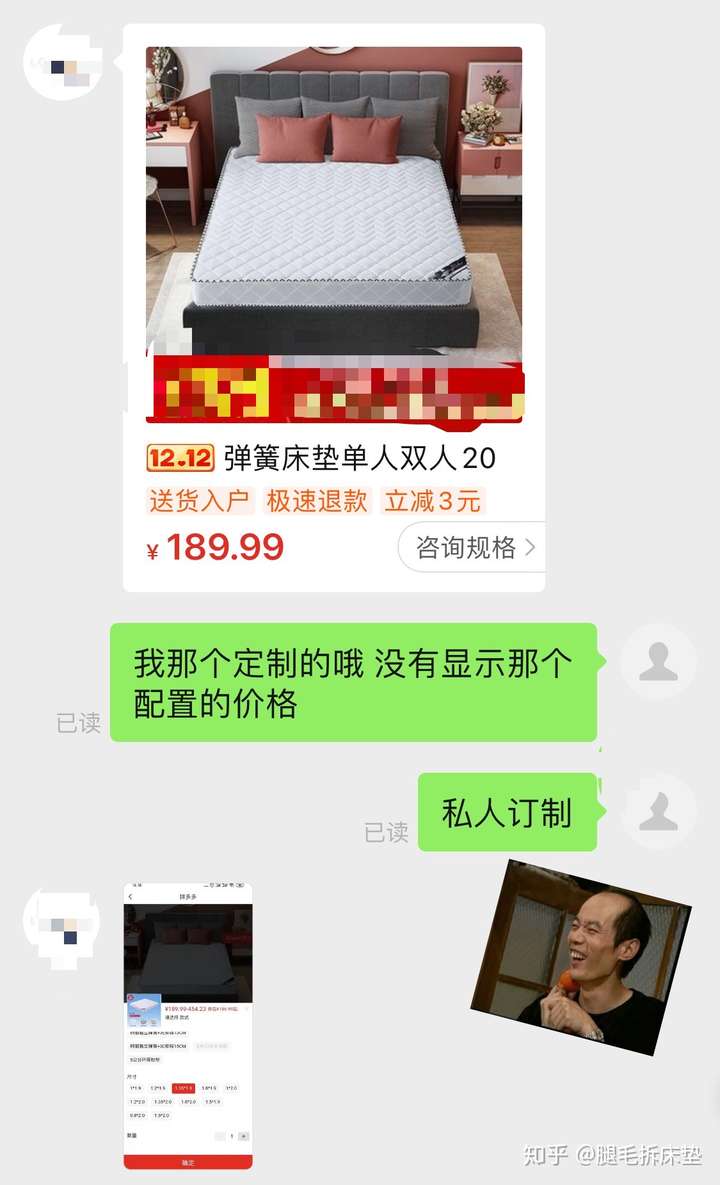Open the sender avatar beside 私人订制 message
The height and width of the screenshot is (1185, 720).
click(x=658, y=811)
